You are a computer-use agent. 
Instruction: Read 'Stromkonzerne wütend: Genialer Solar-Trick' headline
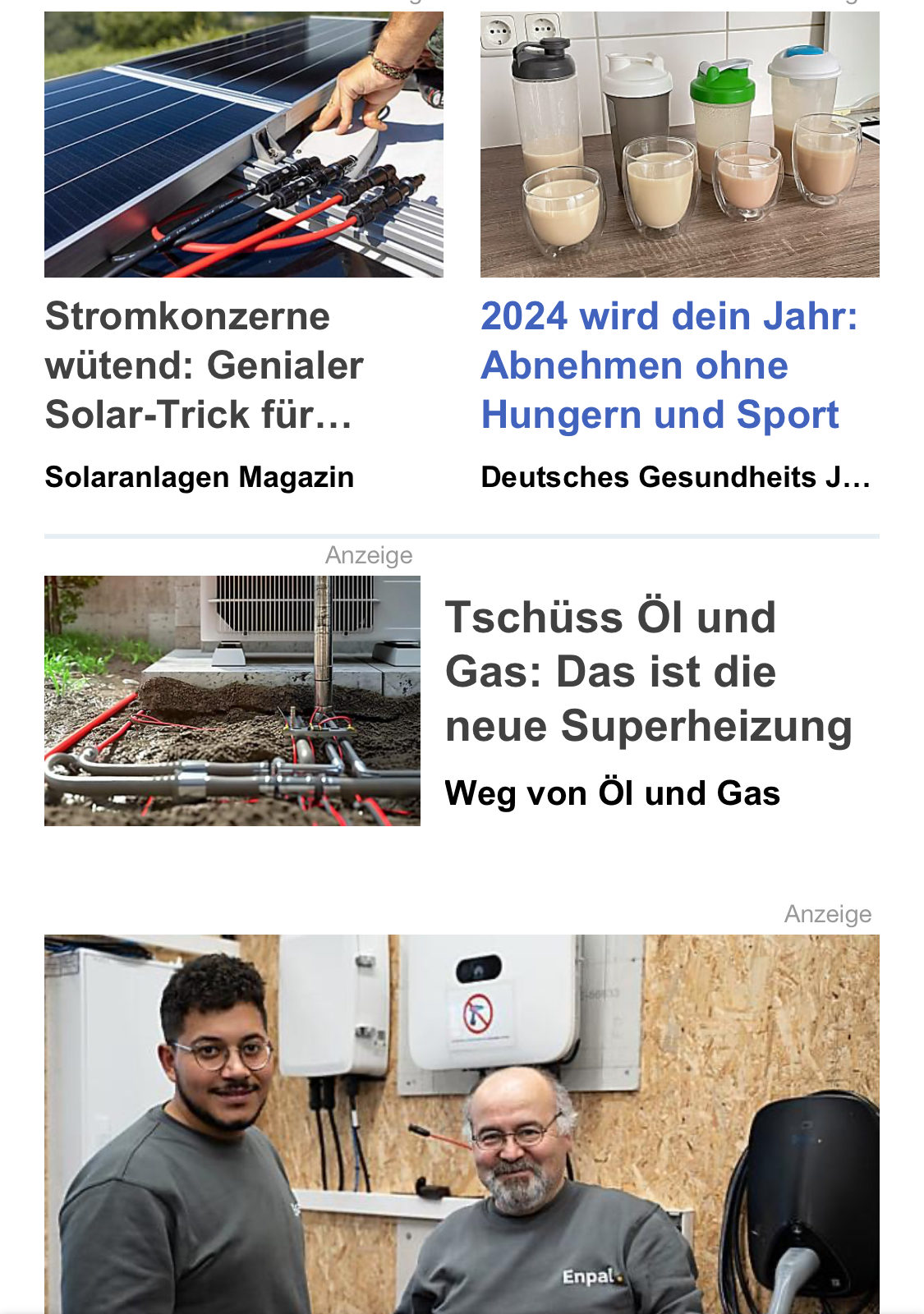coord(204,365)
